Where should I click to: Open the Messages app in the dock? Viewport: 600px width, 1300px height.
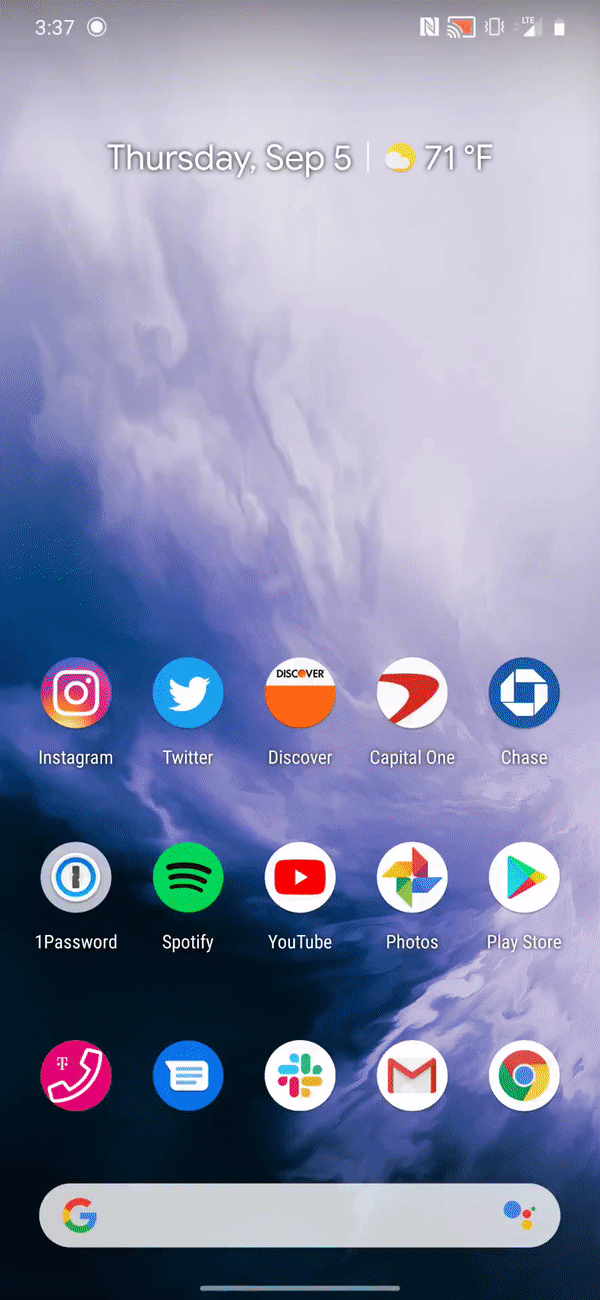click(188, 1076)
